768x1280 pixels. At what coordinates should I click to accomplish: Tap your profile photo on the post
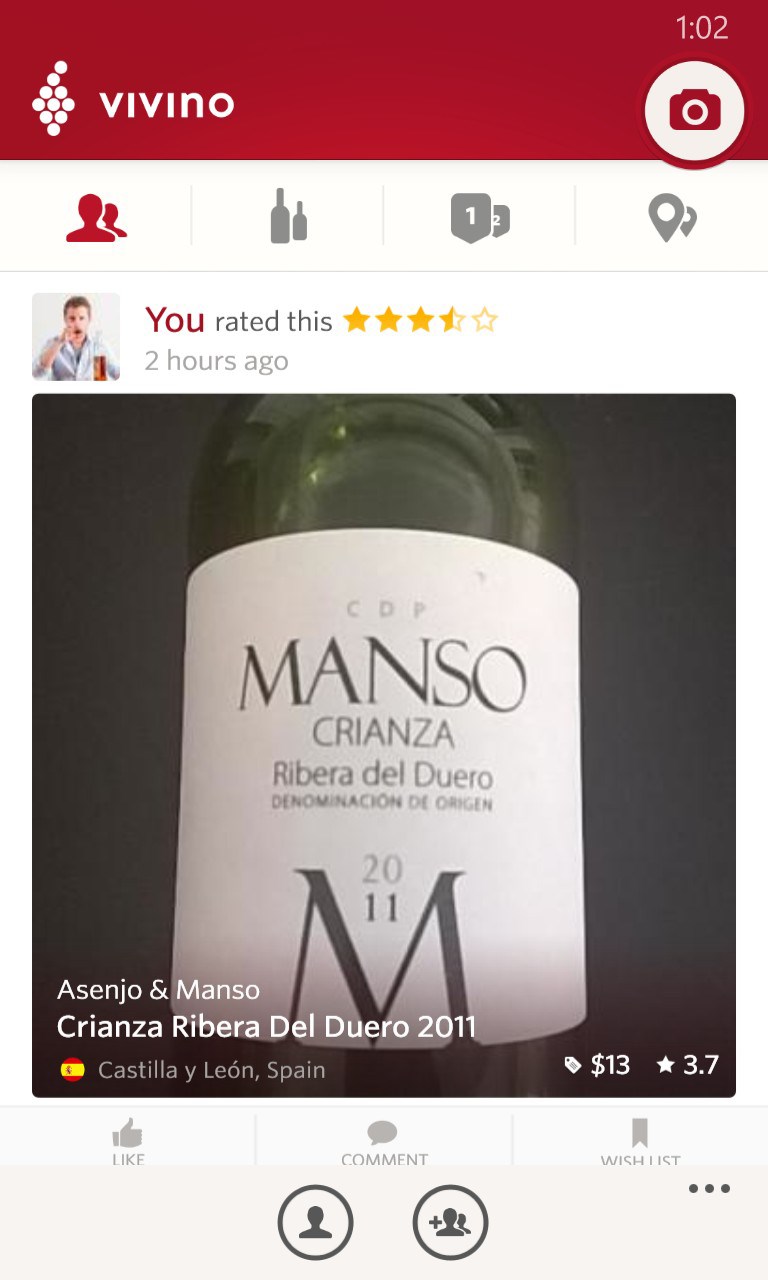tap(76, 337)
